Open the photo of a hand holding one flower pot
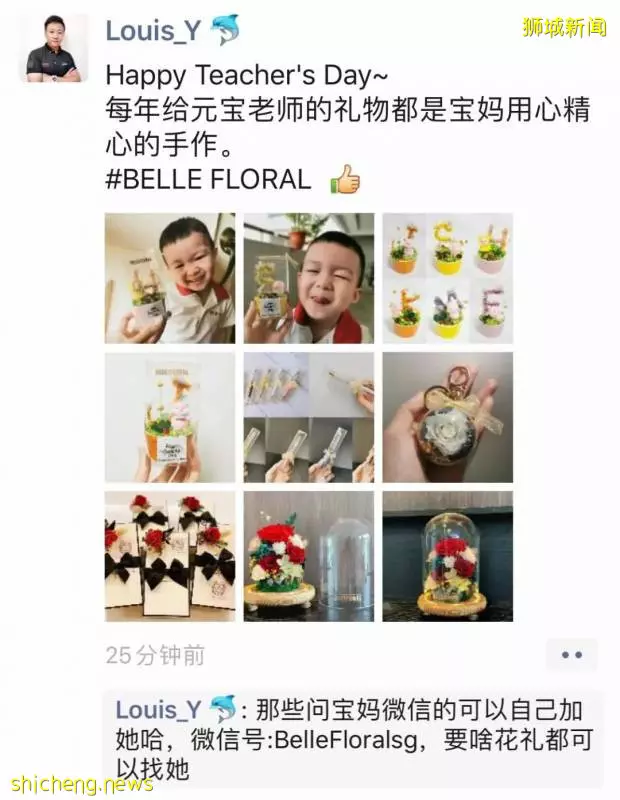Viewport: 620px width, 800px height. (170, 417)
